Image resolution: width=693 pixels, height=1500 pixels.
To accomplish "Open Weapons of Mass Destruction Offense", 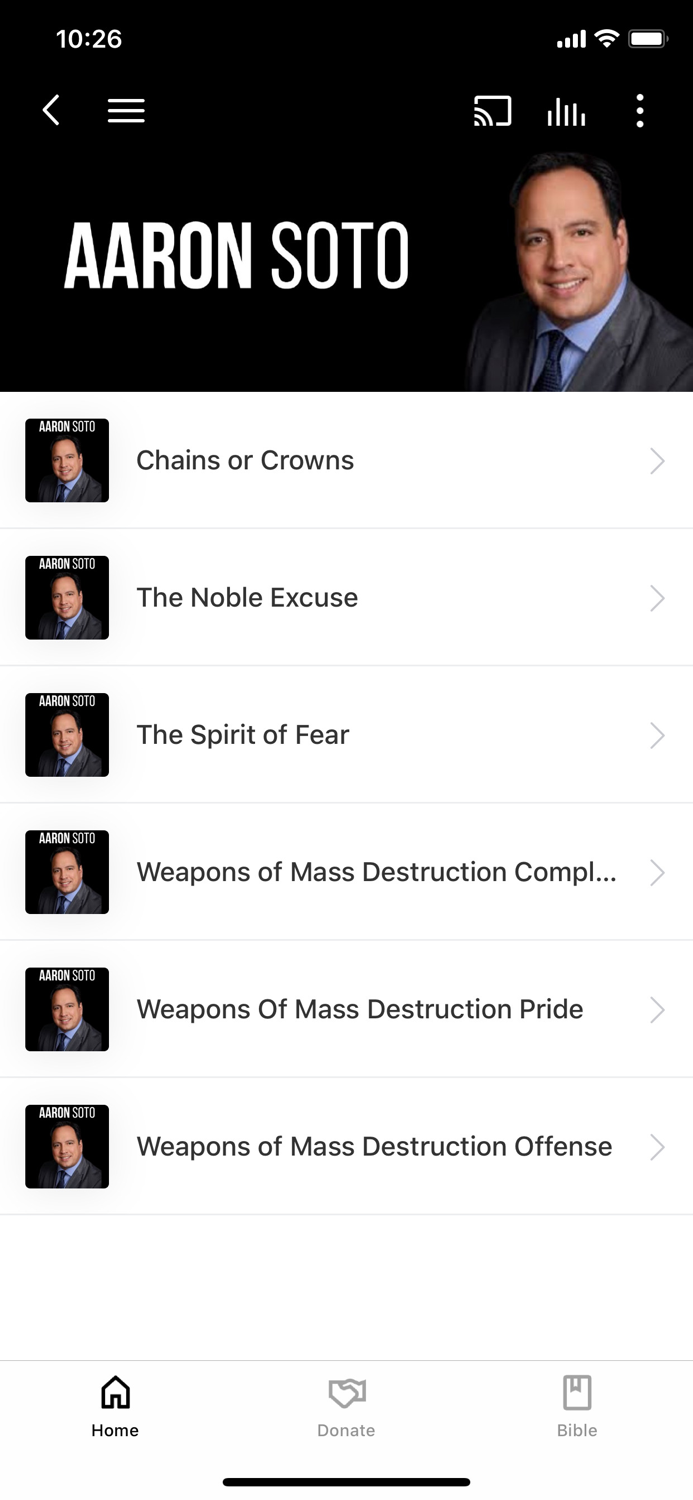I will coord(346,1146).
